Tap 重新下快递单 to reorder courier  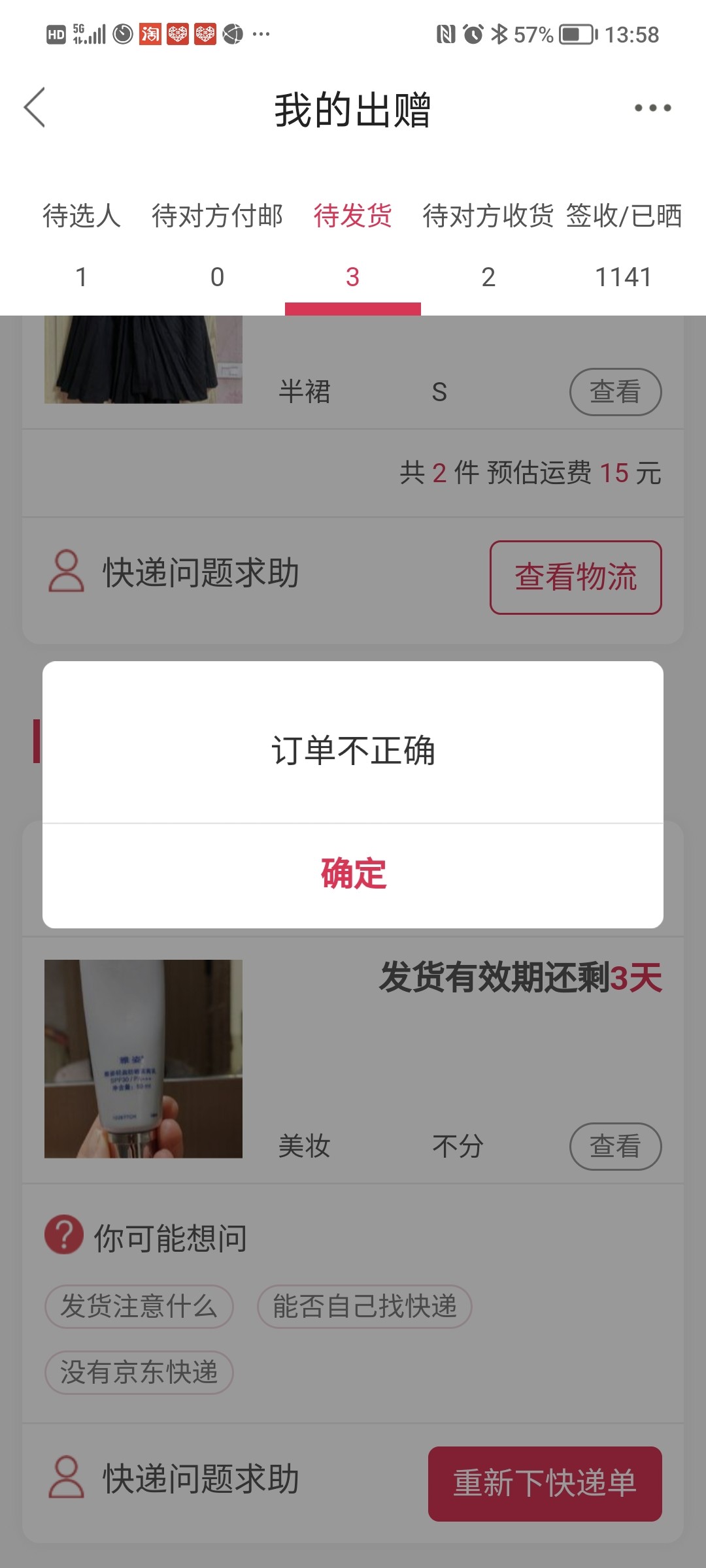pos(545,1483)
